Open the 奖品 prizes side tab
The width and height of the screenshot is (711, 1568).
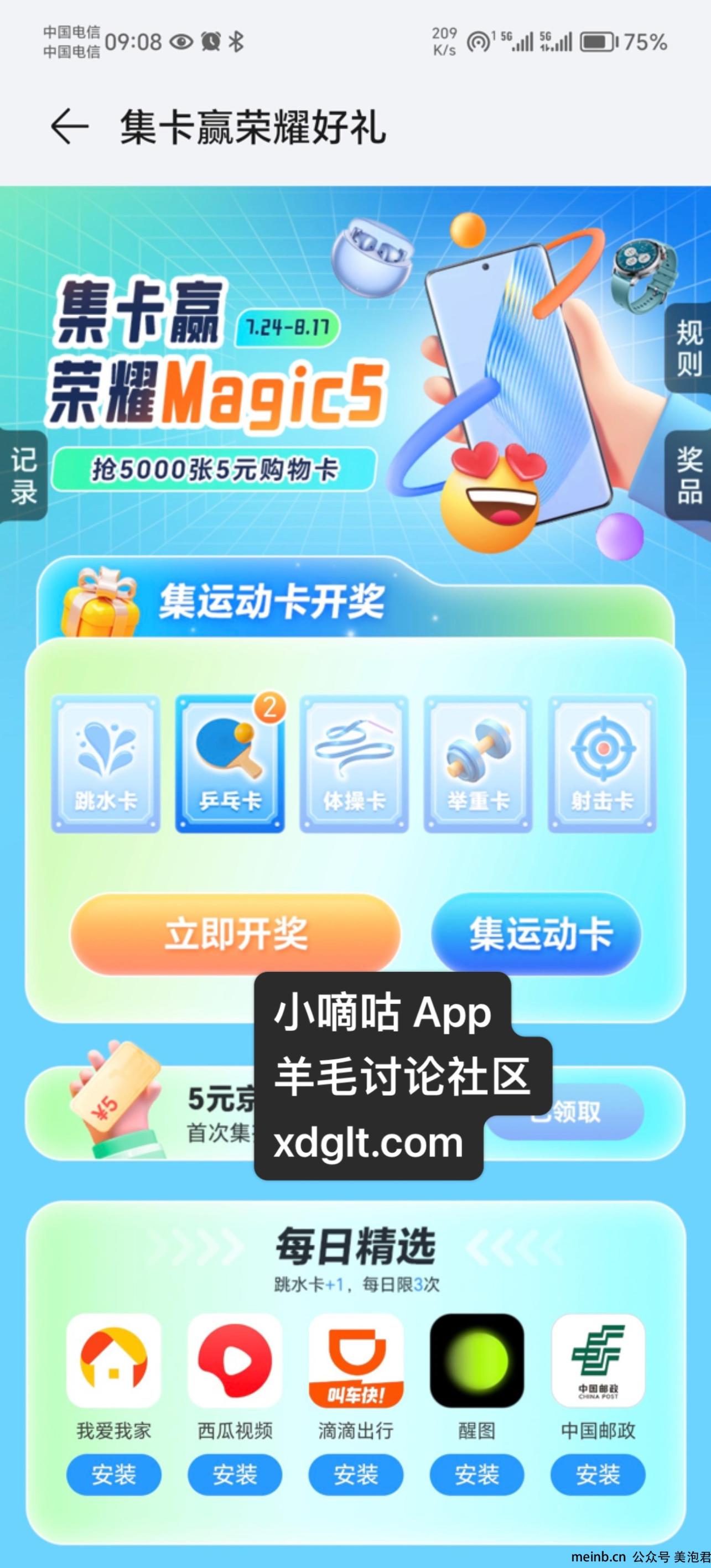click(x=689, y=475)
